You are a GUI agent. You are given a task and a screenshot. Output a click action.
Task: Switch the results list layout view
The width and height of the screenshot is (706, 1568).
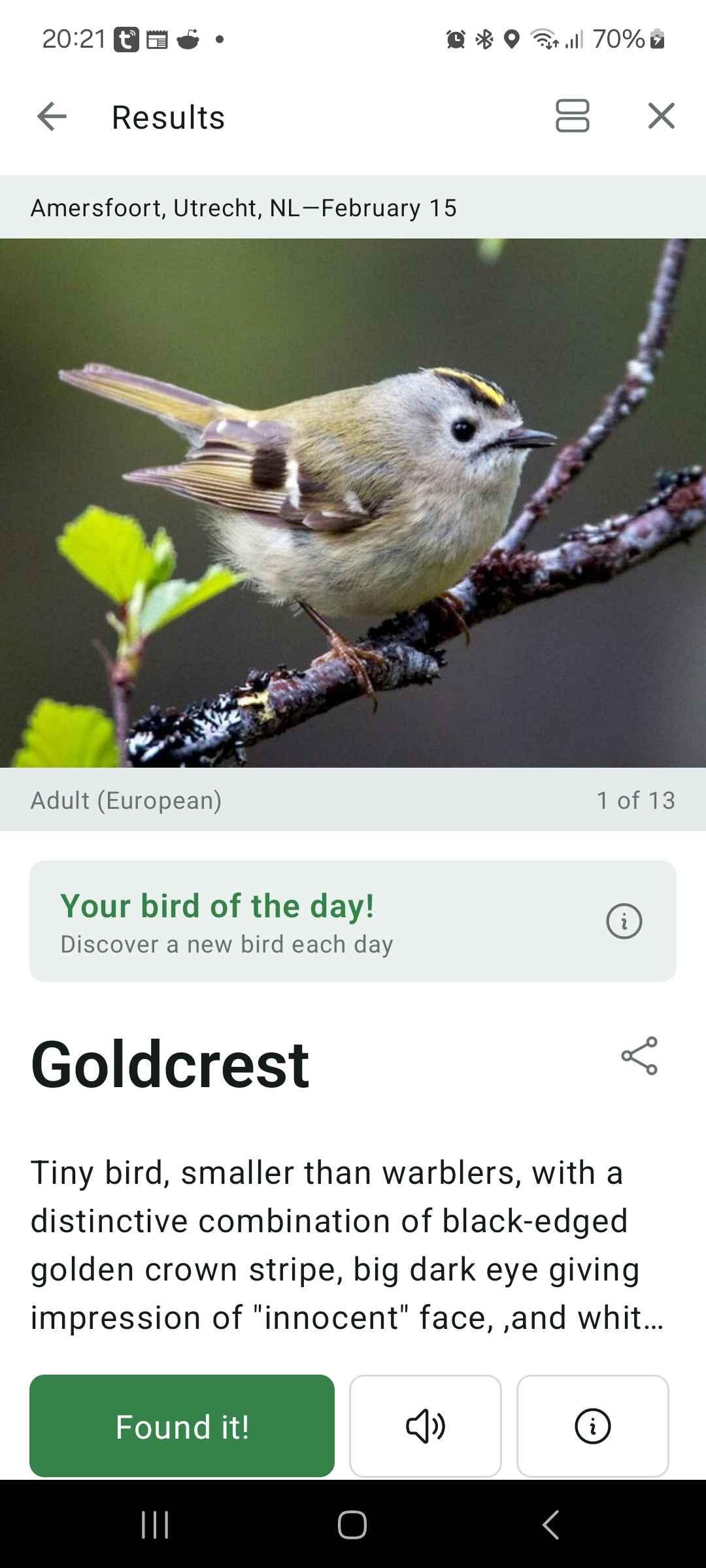click(x=572, y=116)
